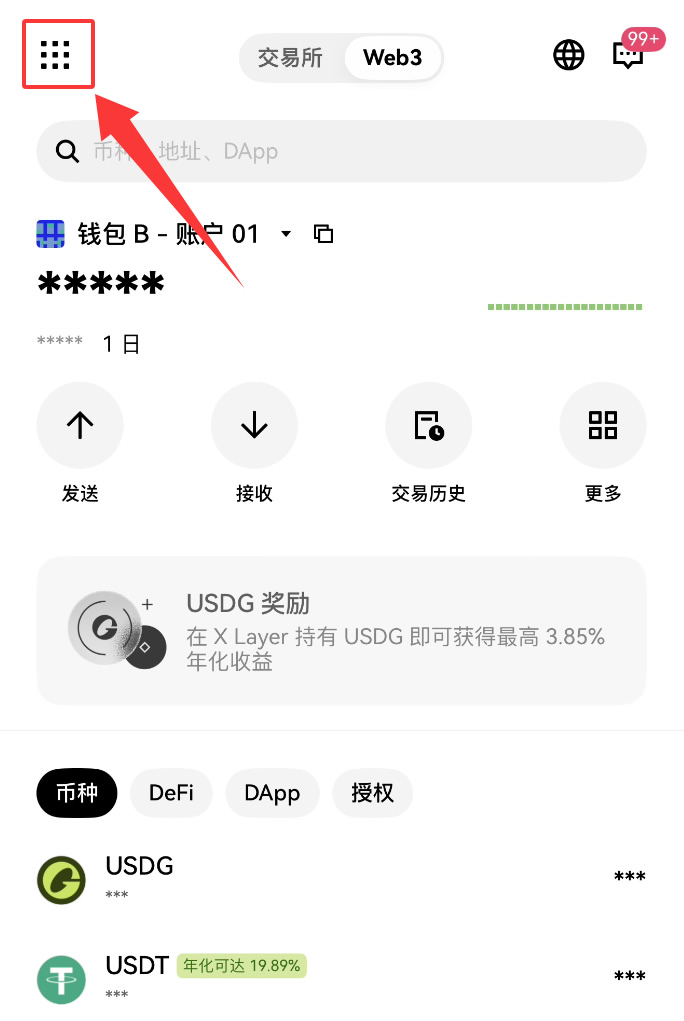The width and height of the screenshot is (684, 1021).
Task: Tap the 币种、地址、DApp search box
Action: pyautogui.click(x=341, y=151)
